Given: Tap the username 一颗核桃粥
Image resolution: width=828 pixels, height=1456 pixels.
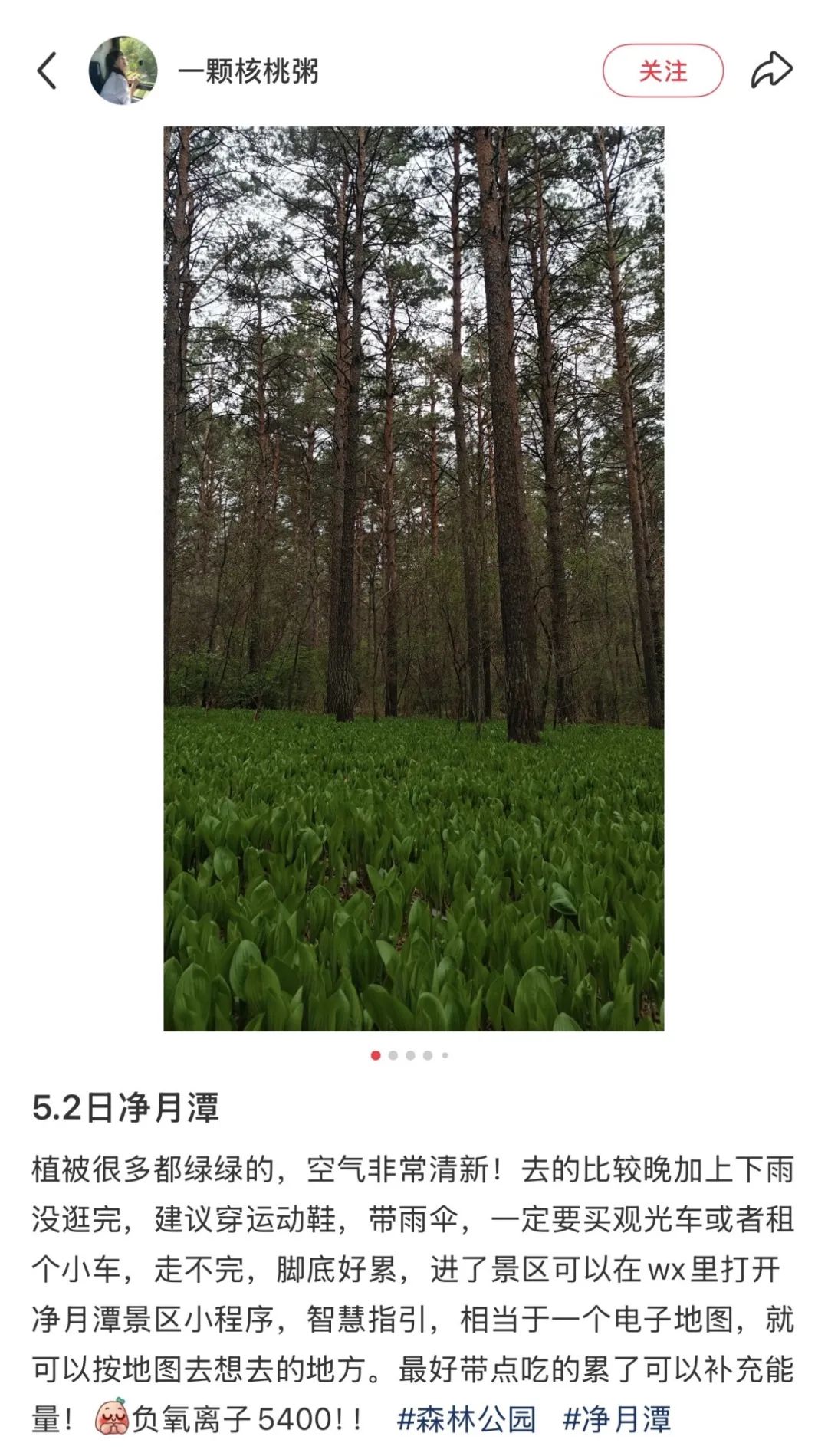Looking at the screenshot, I should [x=248, y=71].
